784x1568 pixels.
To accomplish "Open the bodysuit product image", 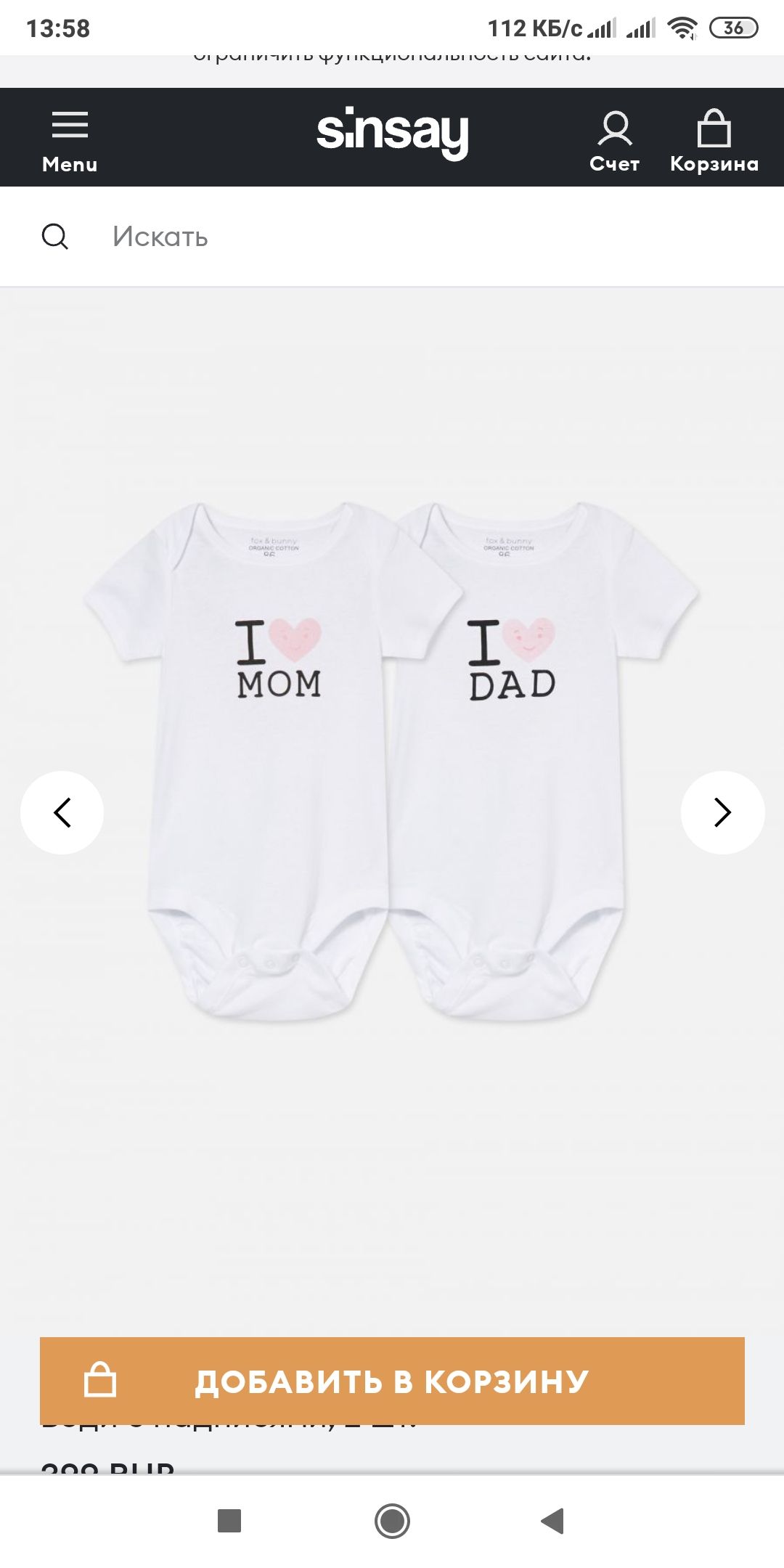I will click(x=392, y=762).
